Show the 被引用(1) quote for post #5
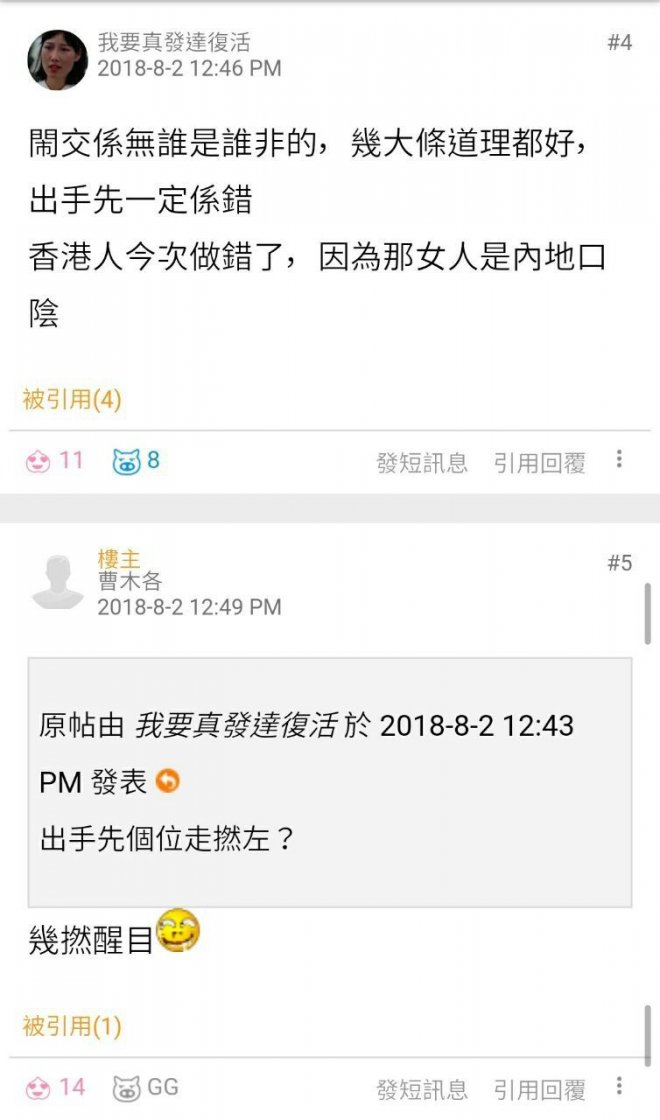This screenshot has height=1120, width=660. coord(72,1026)
